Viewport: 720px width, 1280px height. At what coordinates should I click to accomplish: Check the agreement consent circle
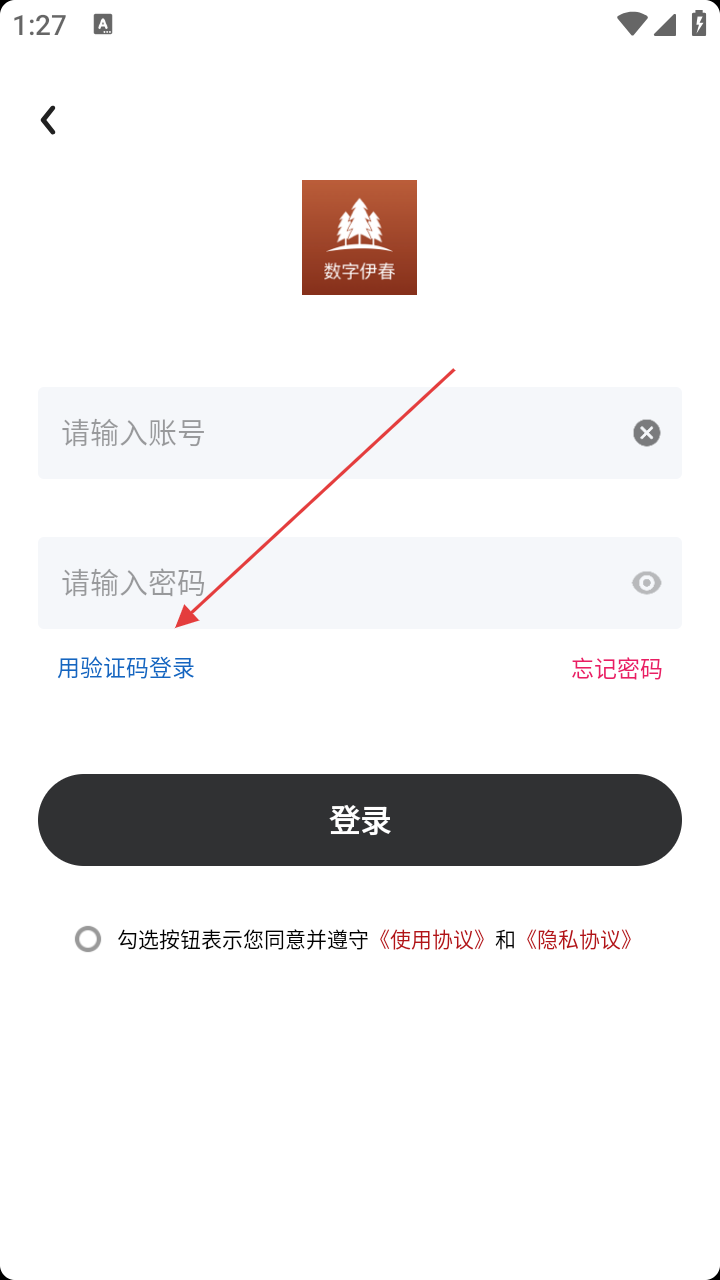point(88,939)
